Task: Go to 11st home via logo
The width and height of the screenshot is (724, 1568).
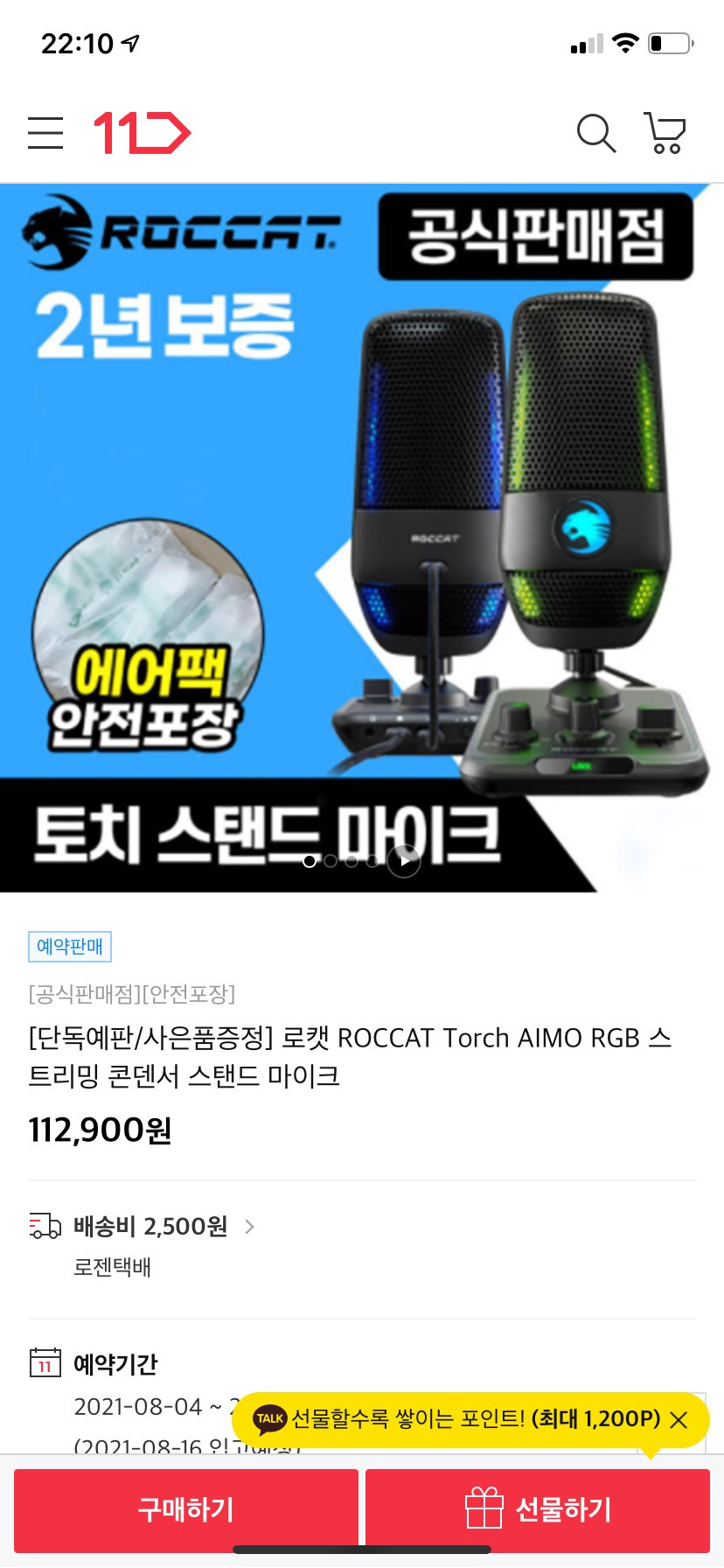Action: pyautogui.click(x=143, y=133)
